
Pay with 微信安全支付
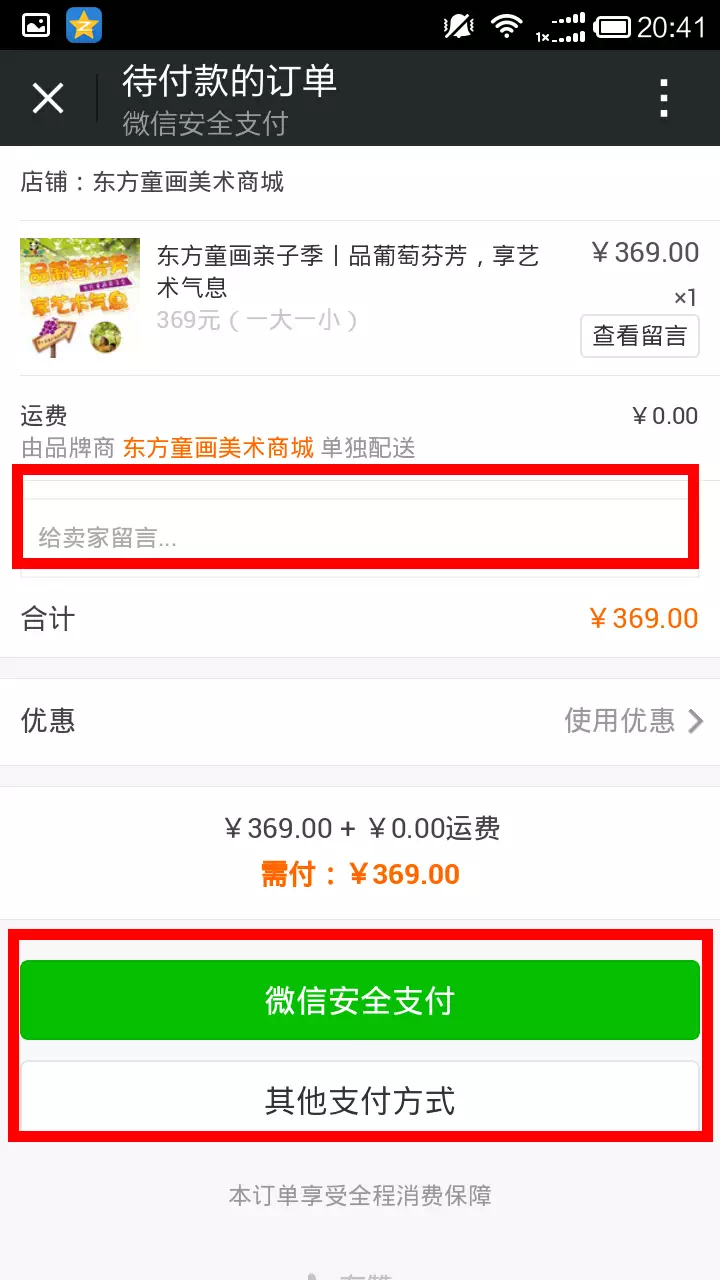[x=359, y=1000]
